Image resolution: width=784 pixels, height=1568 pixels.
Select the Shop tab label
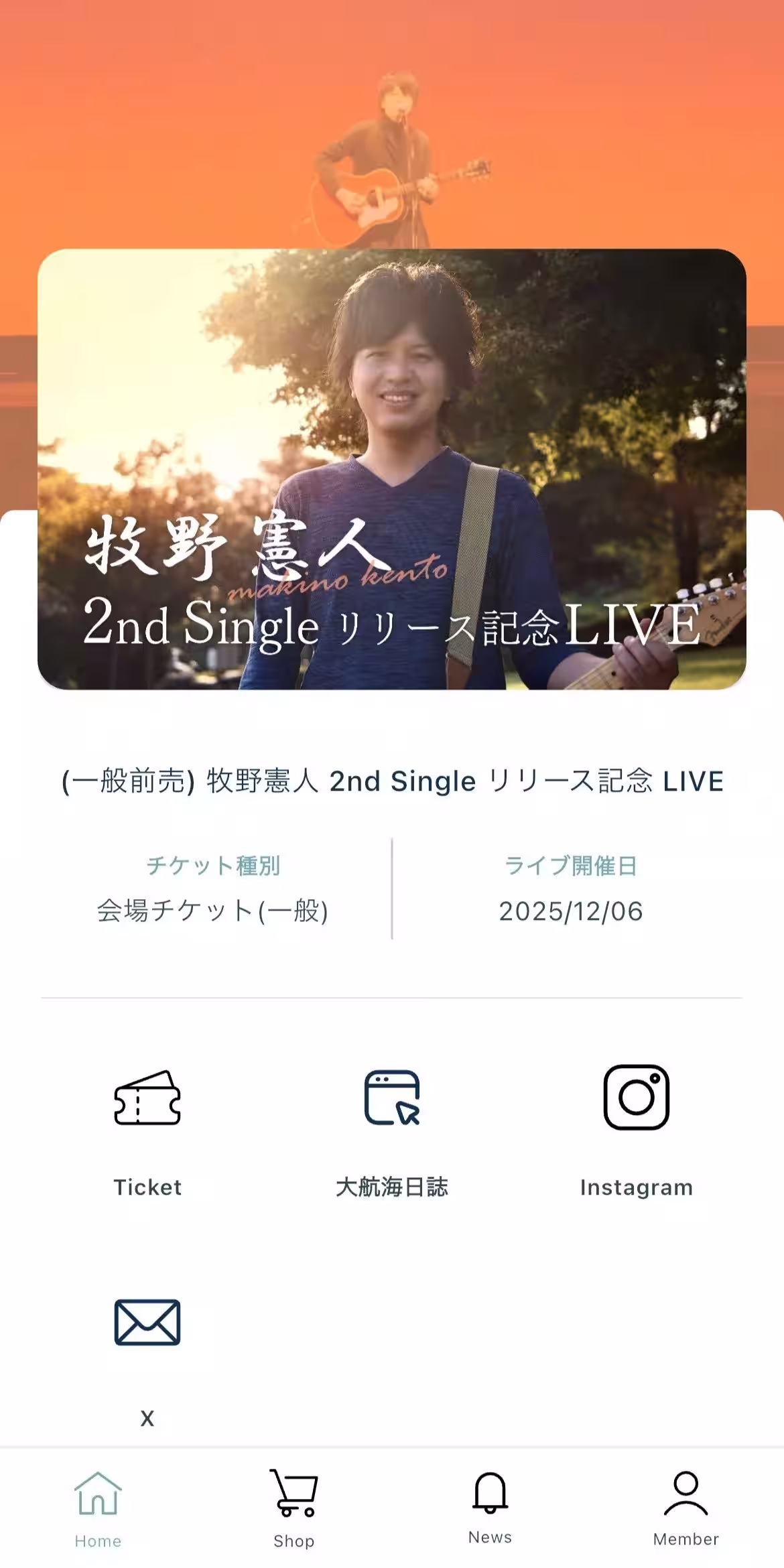coord(293,1539)
